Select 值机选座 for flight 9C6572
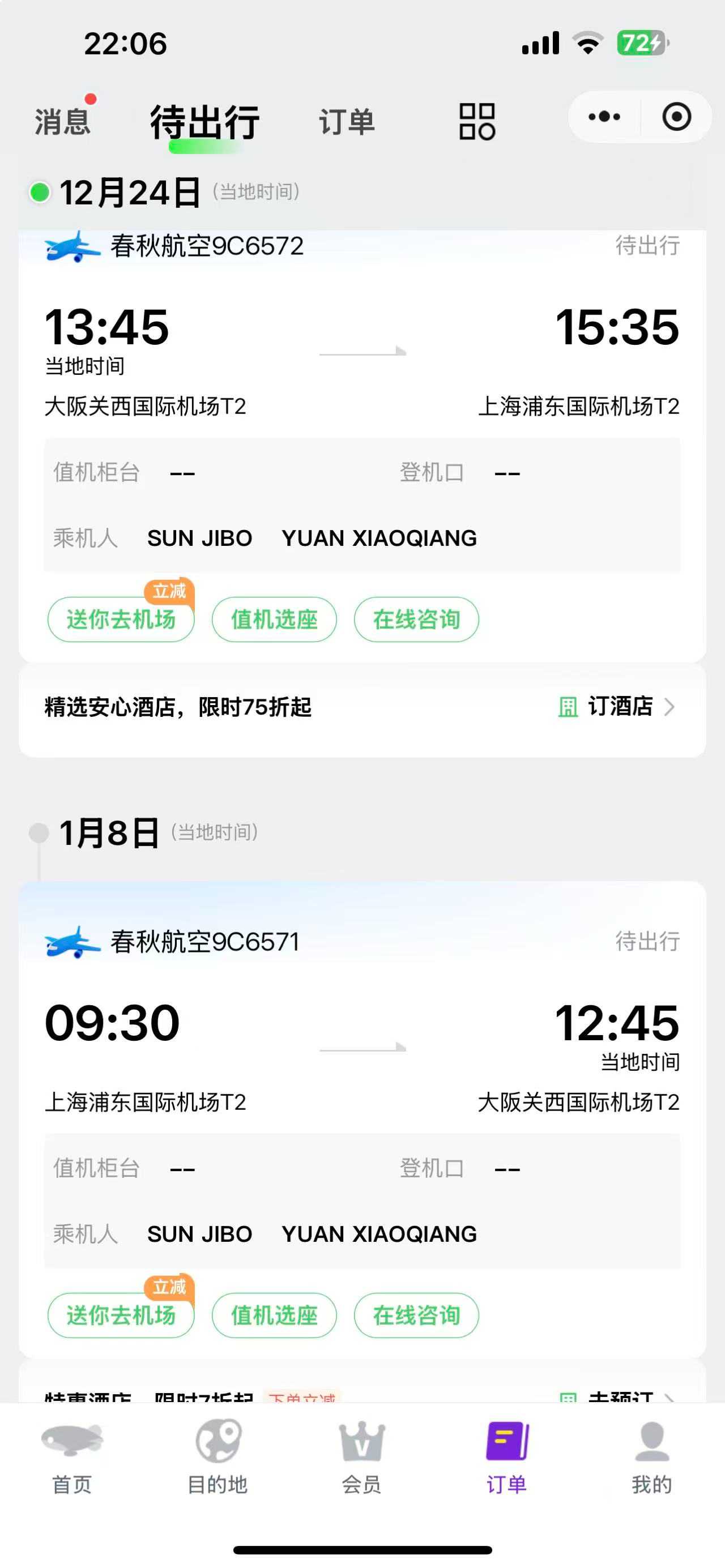Image resolution: width=725 pixels, height=1568 pixels. 274,619
